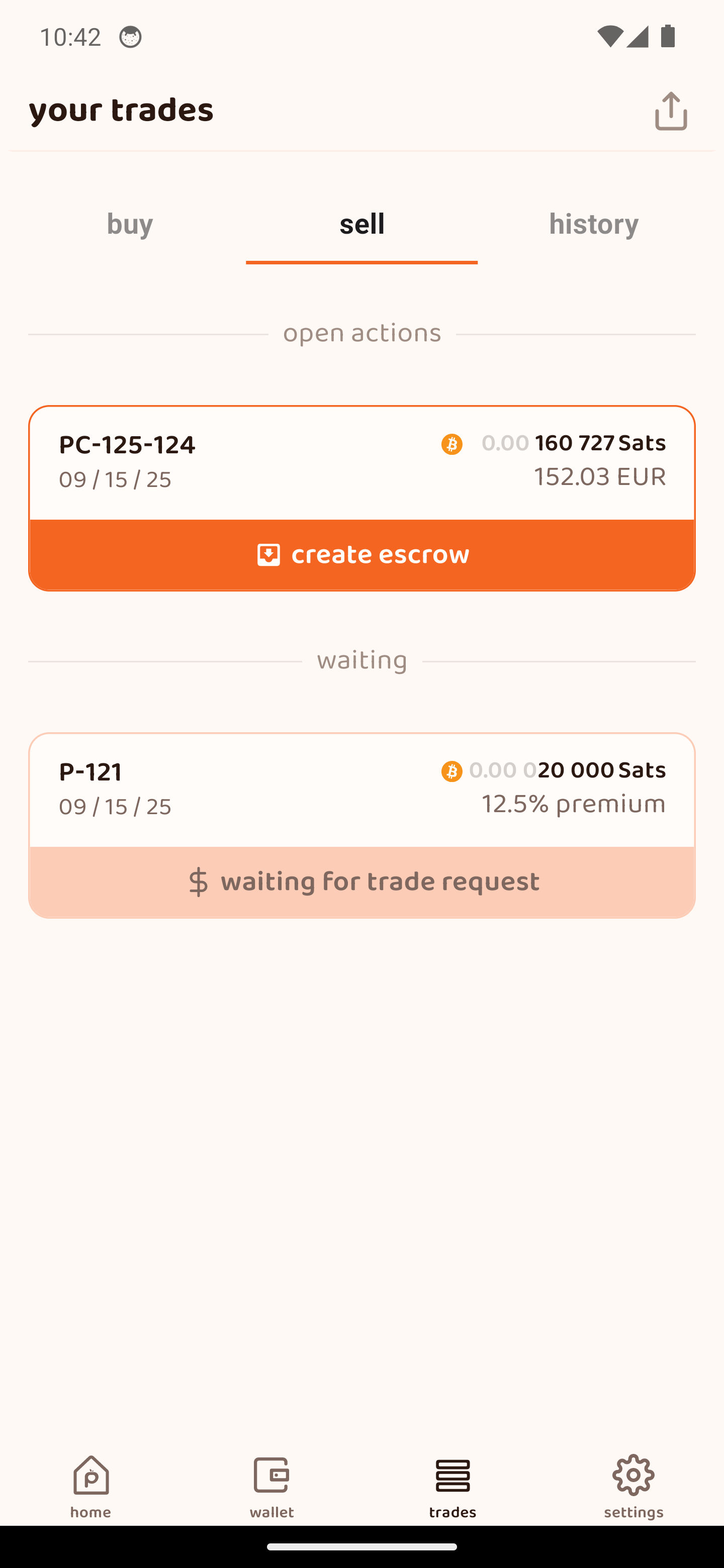The width and height of the screenshot is (724, 1568).
Task: Open sell offer P-121
Action: point(361,789)
